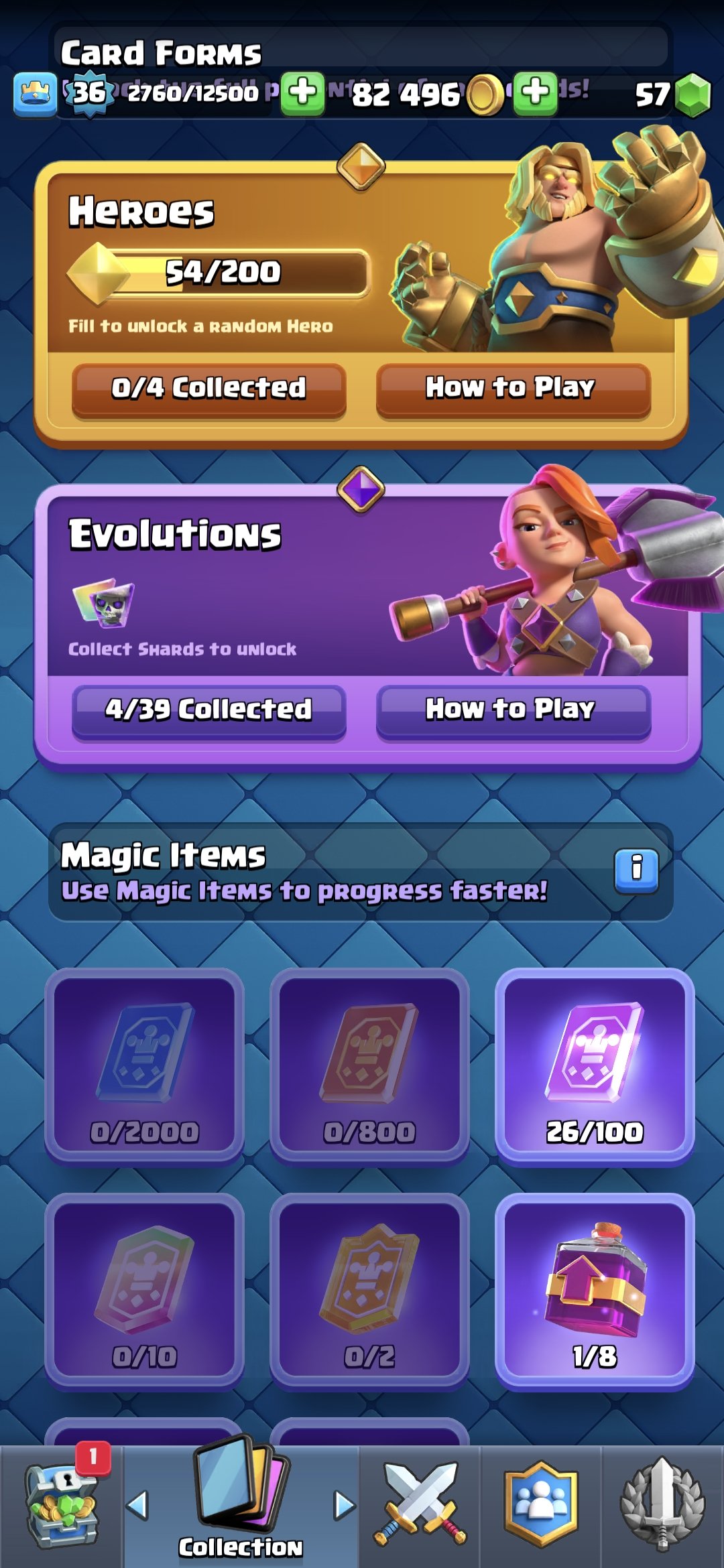
Task: Select the 0/2000 blue wild card item
Action: (144, 1065)
